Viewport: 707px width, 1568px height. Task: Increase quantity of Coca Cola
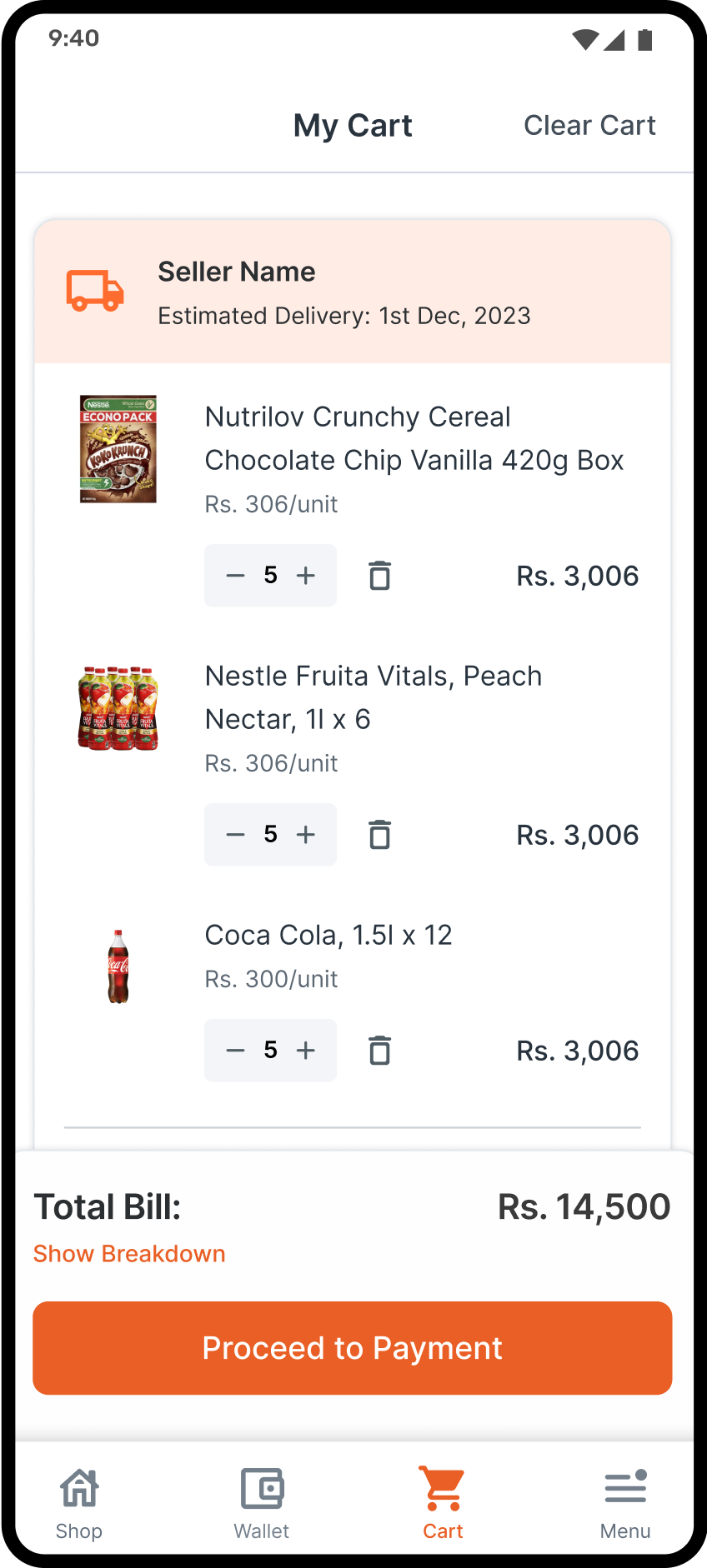306,1051
